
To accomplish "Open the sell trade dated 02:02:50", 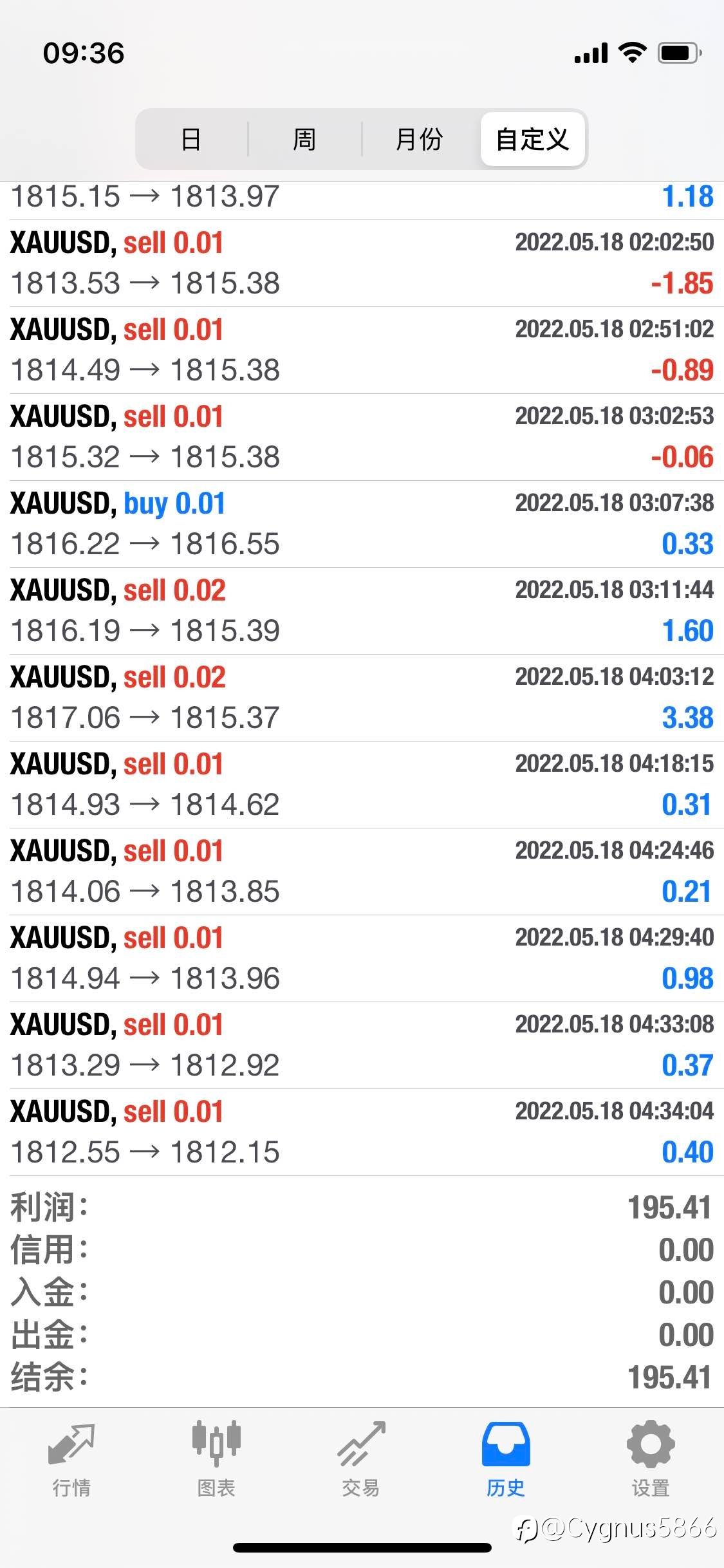I will (x=362, y=263).
